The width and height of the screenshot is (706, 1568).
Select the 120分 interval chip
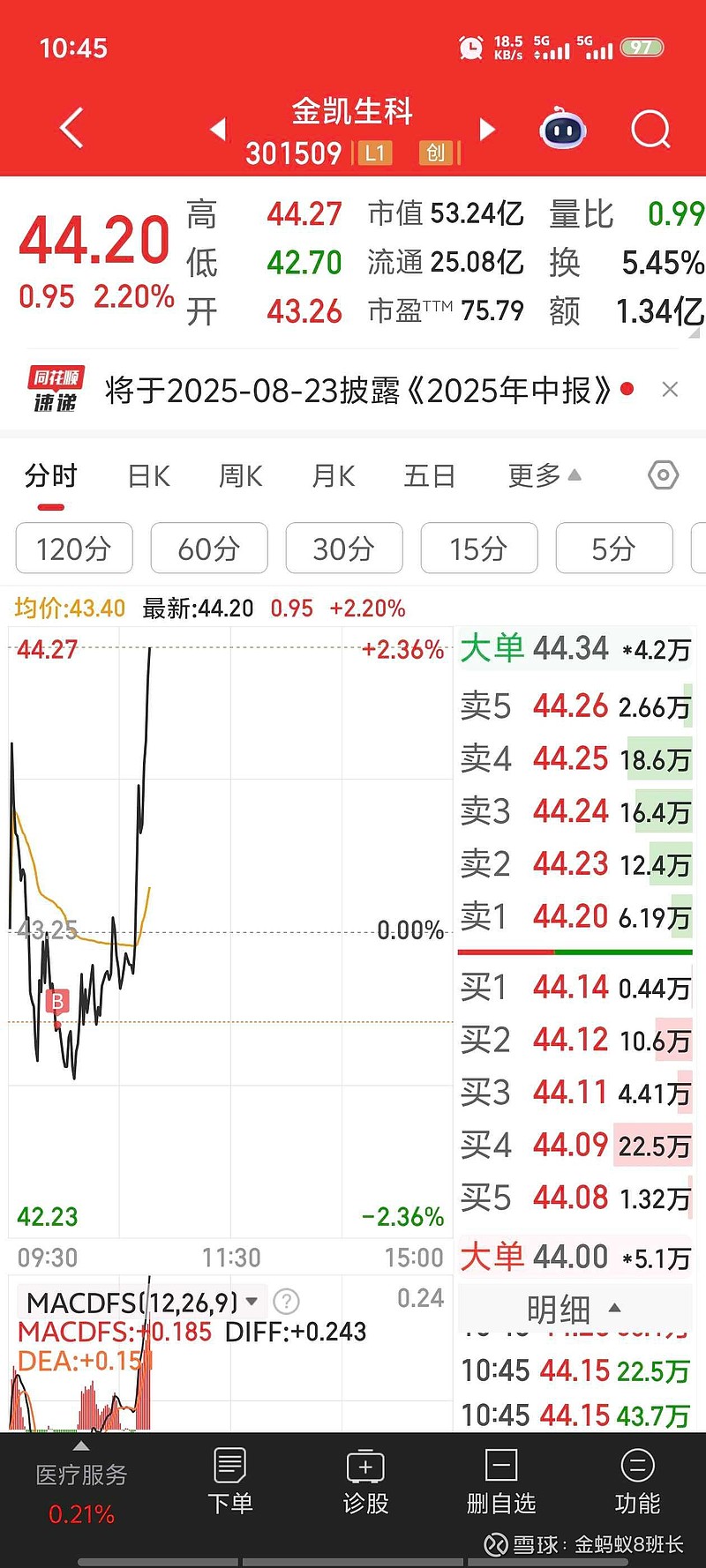[x=74, y=549]
